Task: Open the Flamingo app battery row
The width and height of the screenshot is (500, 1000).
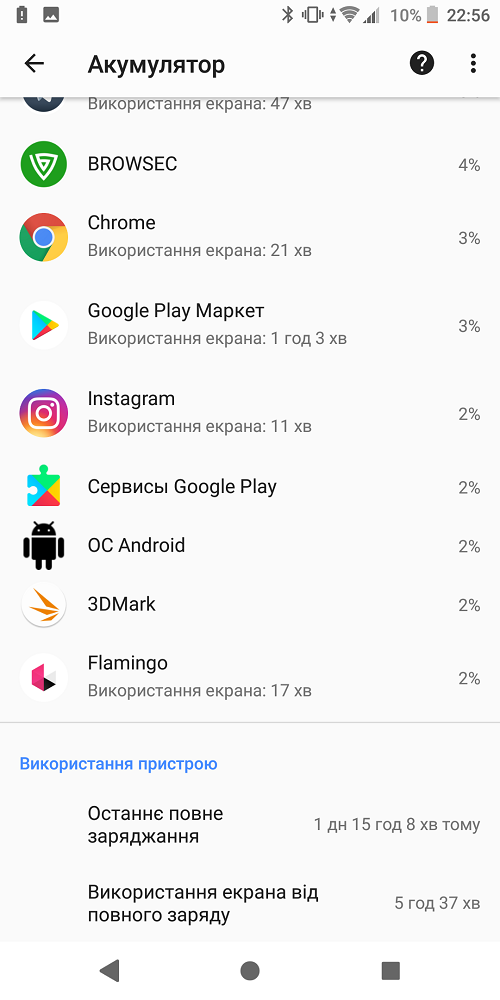Action: coord(250,678)
